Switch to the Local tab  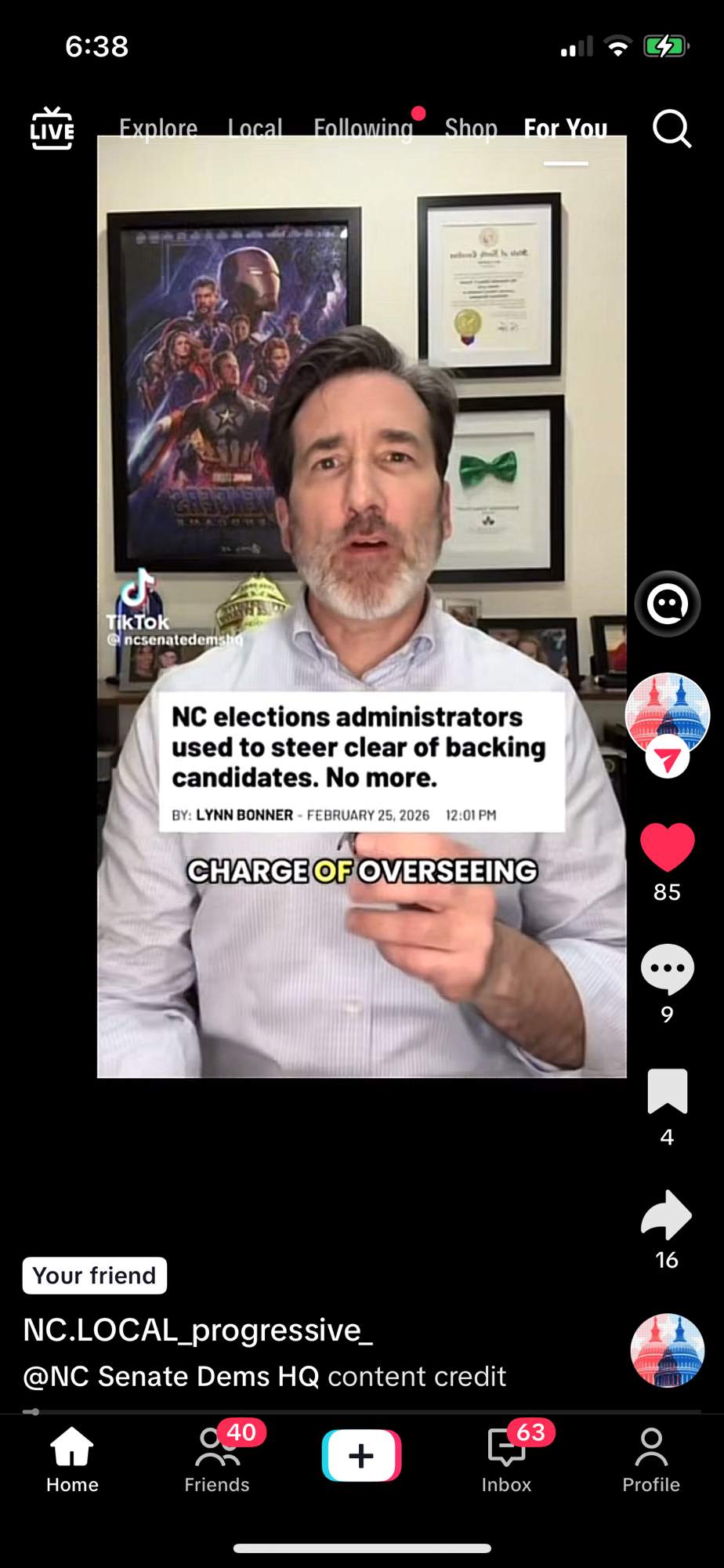255,128
